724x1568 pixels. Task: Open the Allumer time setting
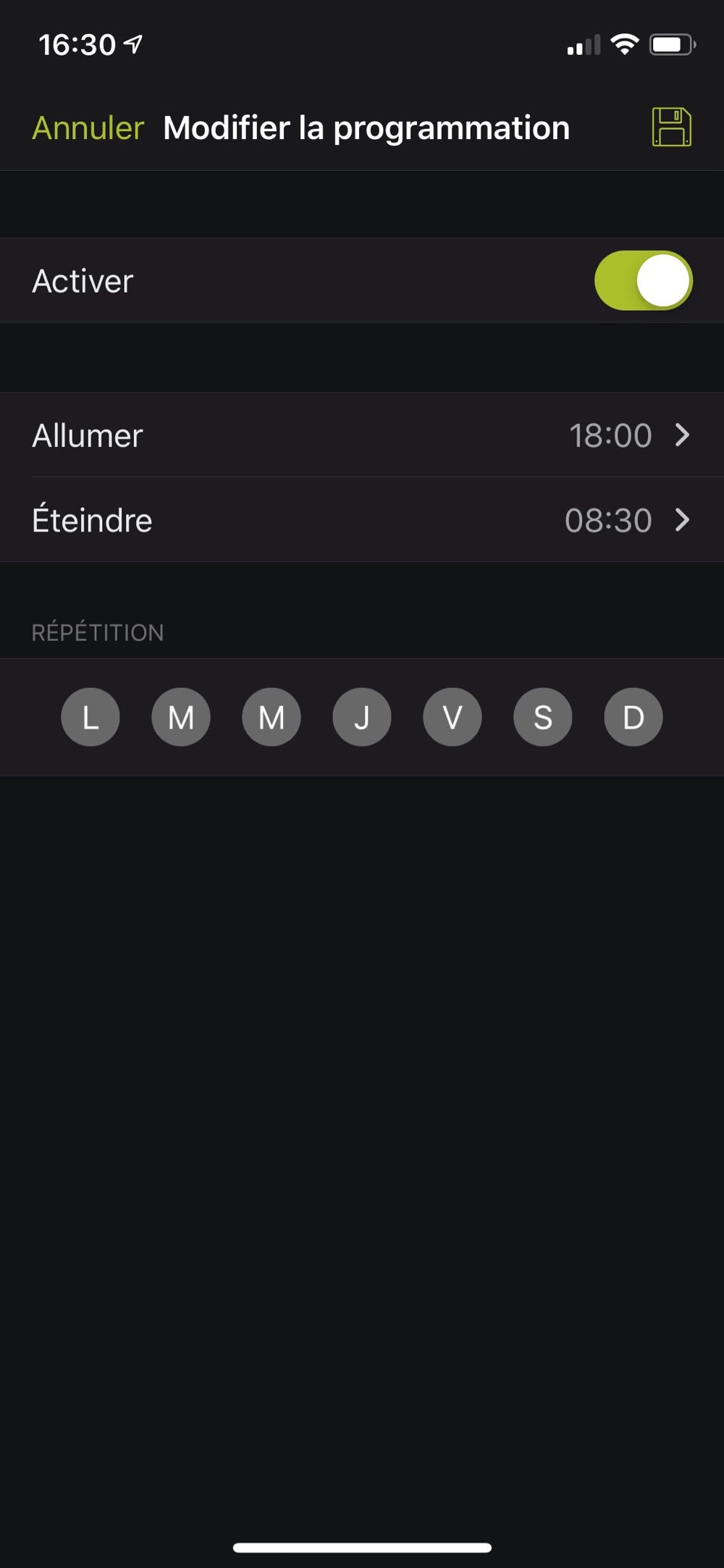[x=362, y=435]
